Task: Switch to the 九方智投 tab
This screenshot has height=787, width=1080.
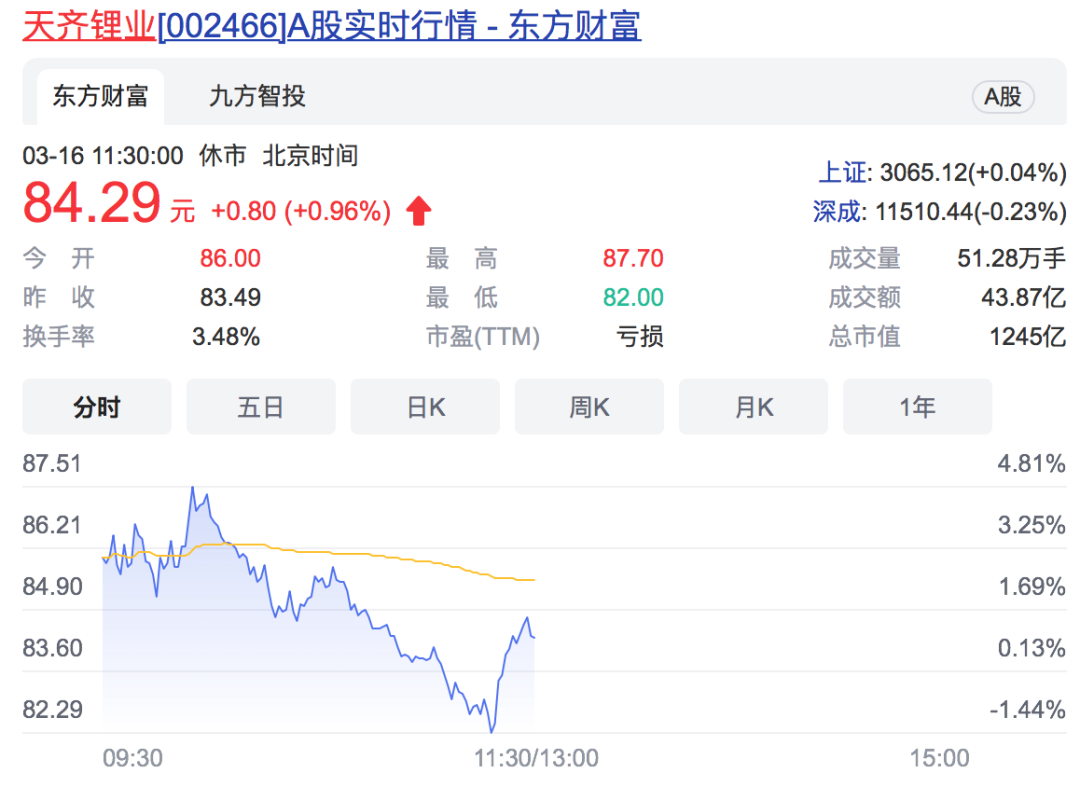Action: pos(257,97)
